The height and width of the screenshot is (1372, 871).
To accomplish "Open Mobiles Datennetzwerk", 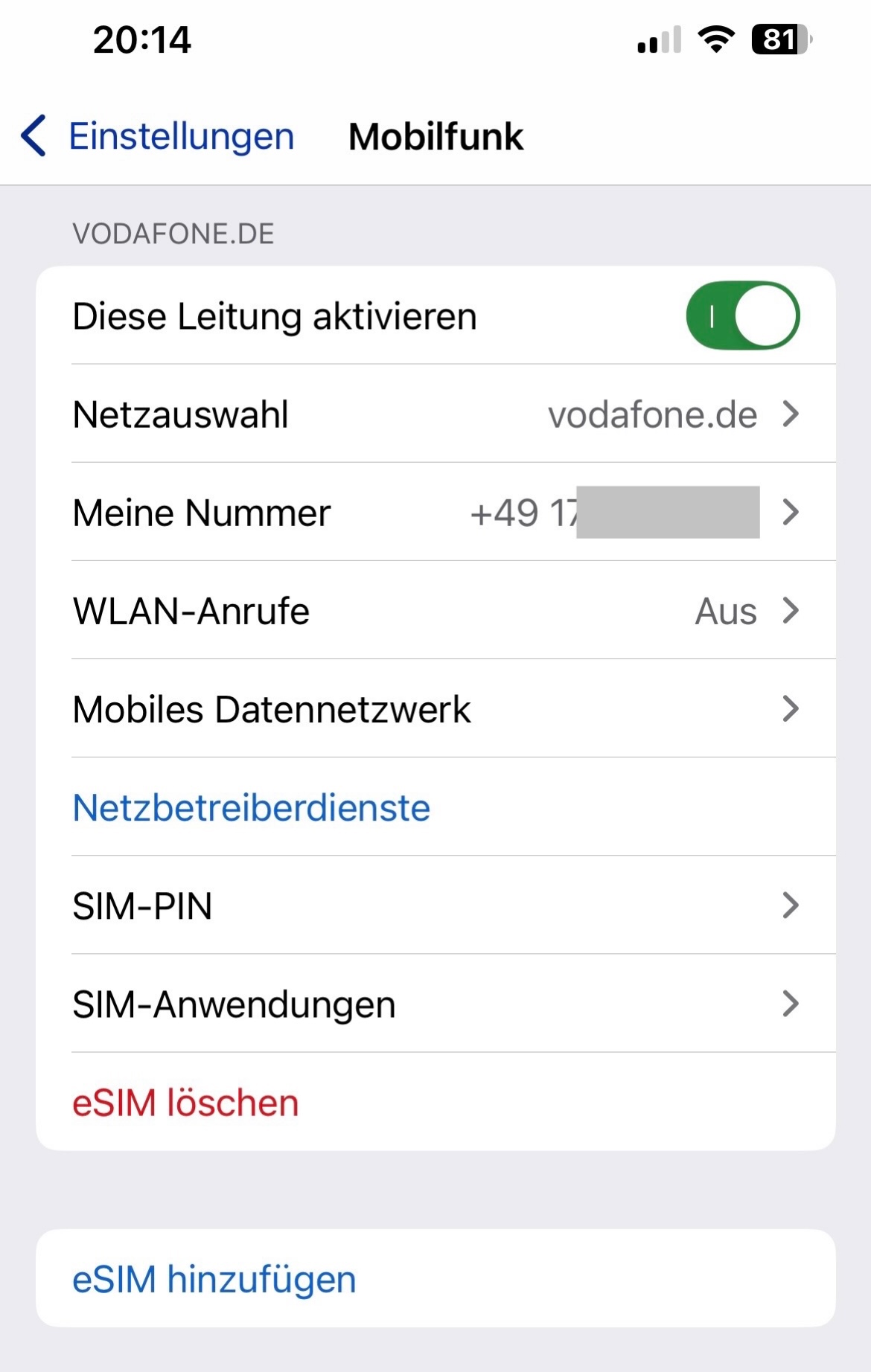I will pos(435,709).
